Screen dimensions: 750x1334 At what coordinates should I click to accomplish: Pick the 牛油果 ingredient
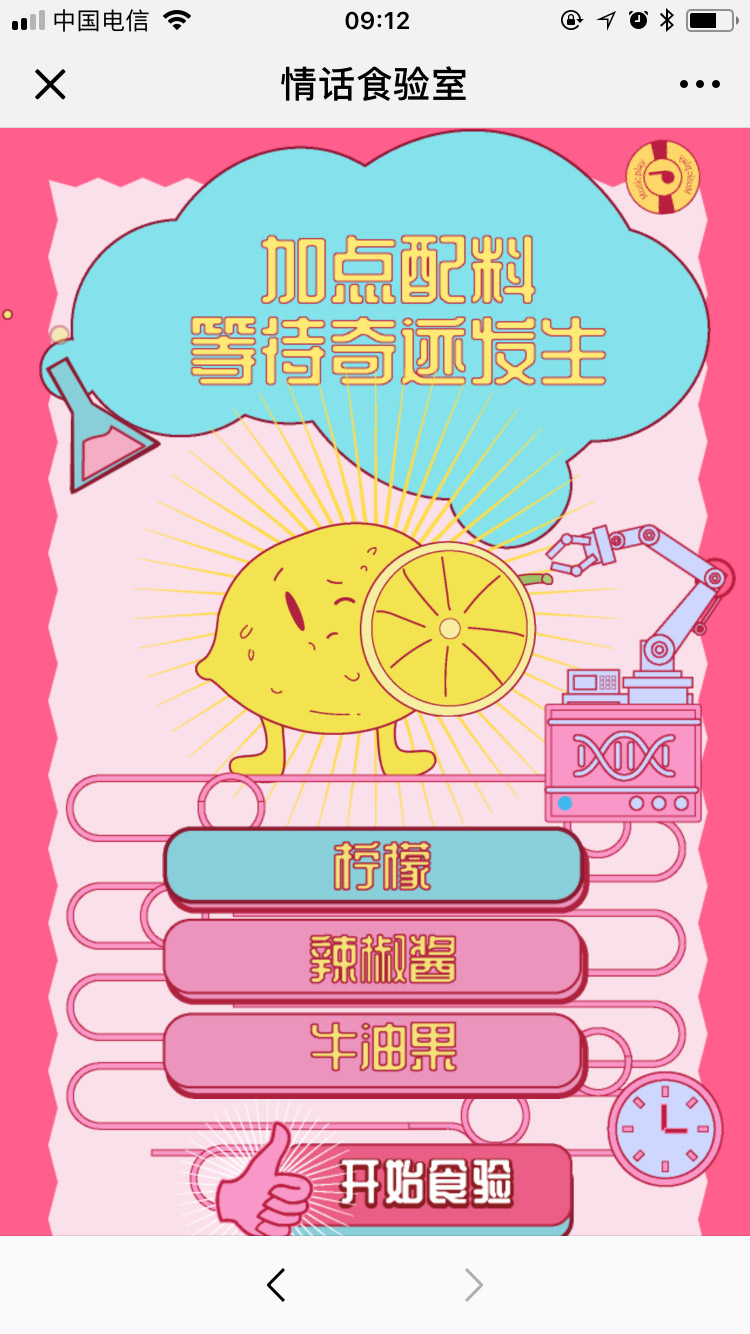[x=373, y=1050]
